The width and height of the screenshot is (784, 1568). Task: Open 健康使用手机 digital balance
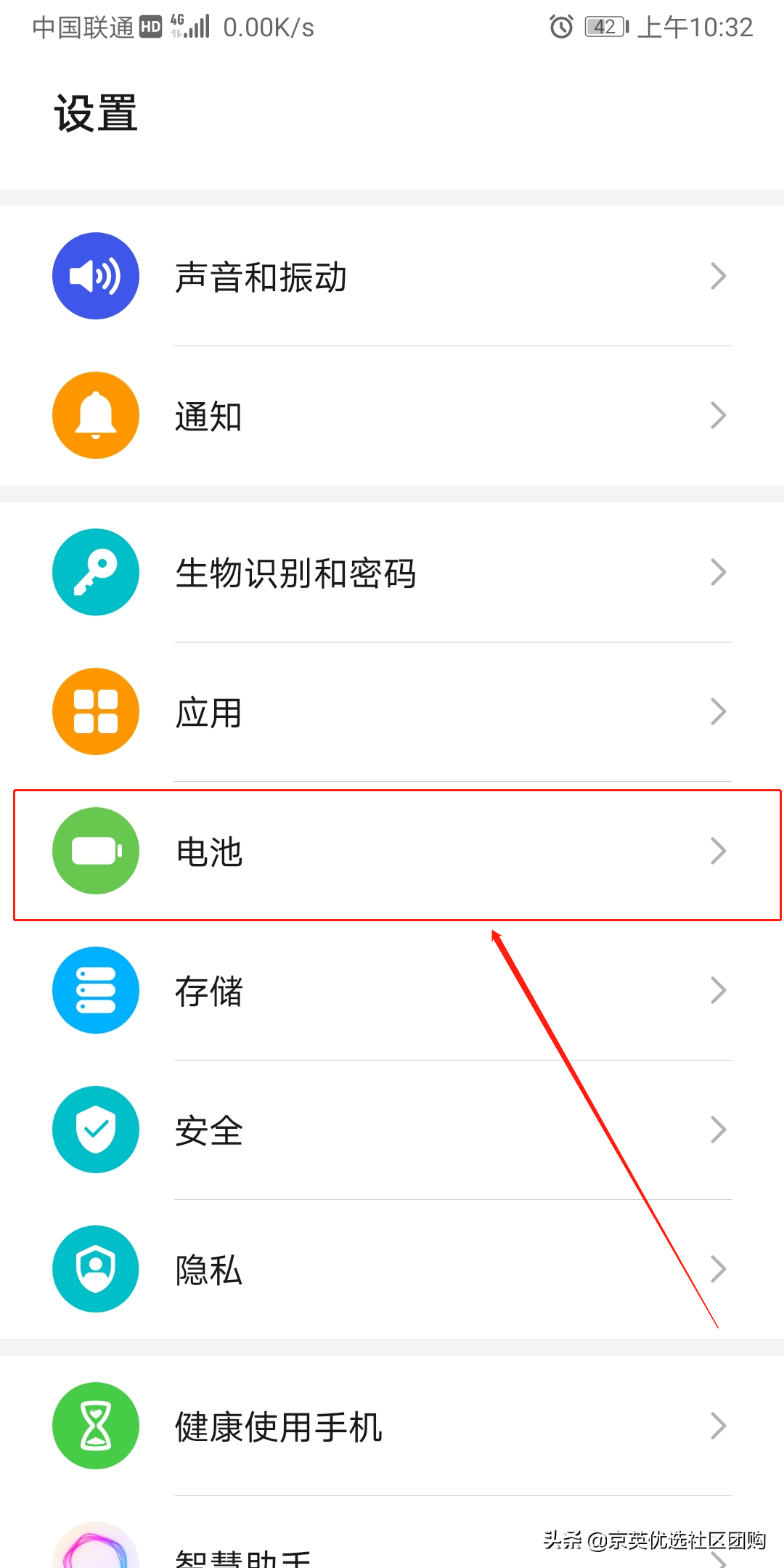tap(392, 1426)
